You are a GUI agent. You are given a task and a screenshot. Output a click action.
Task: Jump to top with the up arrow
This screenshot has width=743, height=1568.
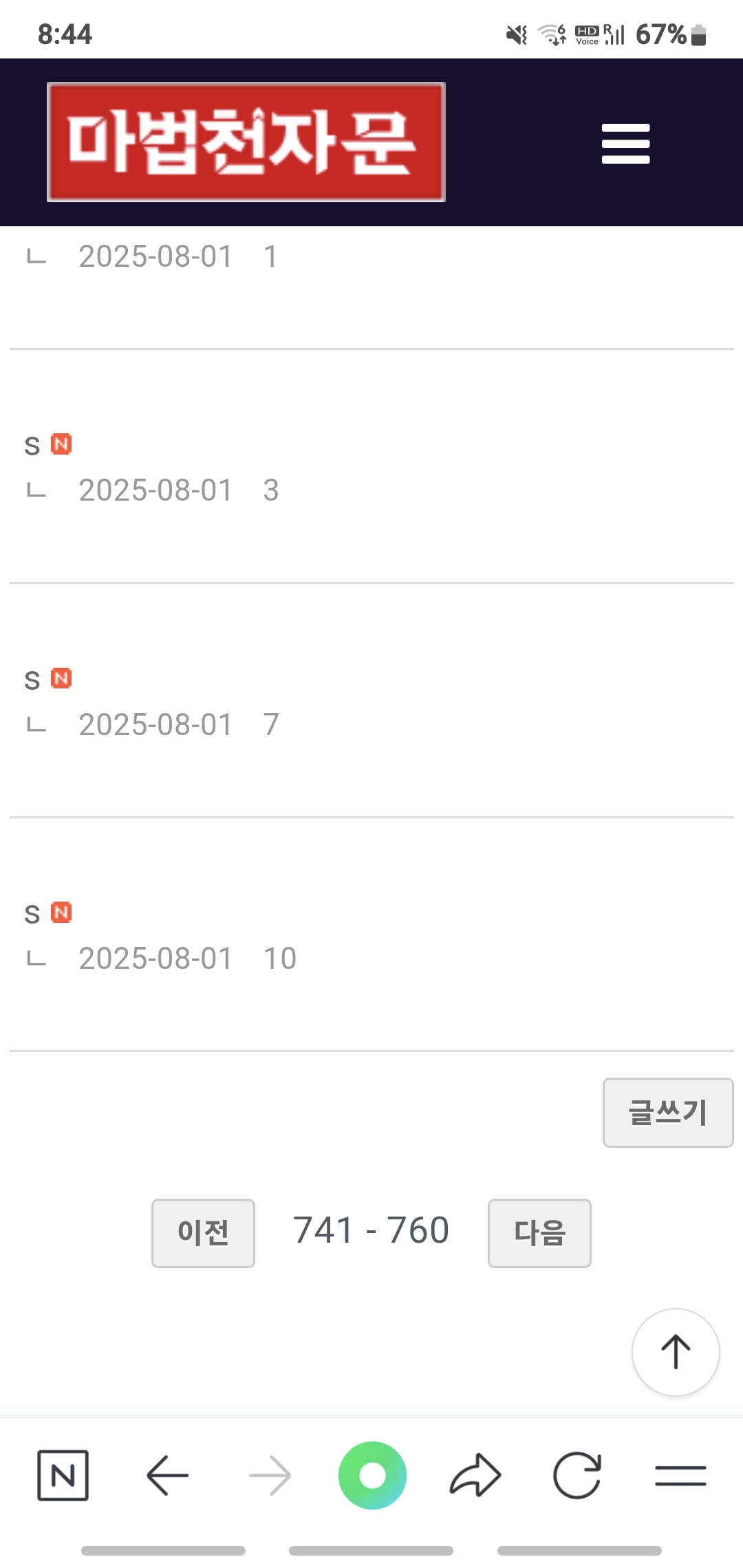(x=676, y=1351)
